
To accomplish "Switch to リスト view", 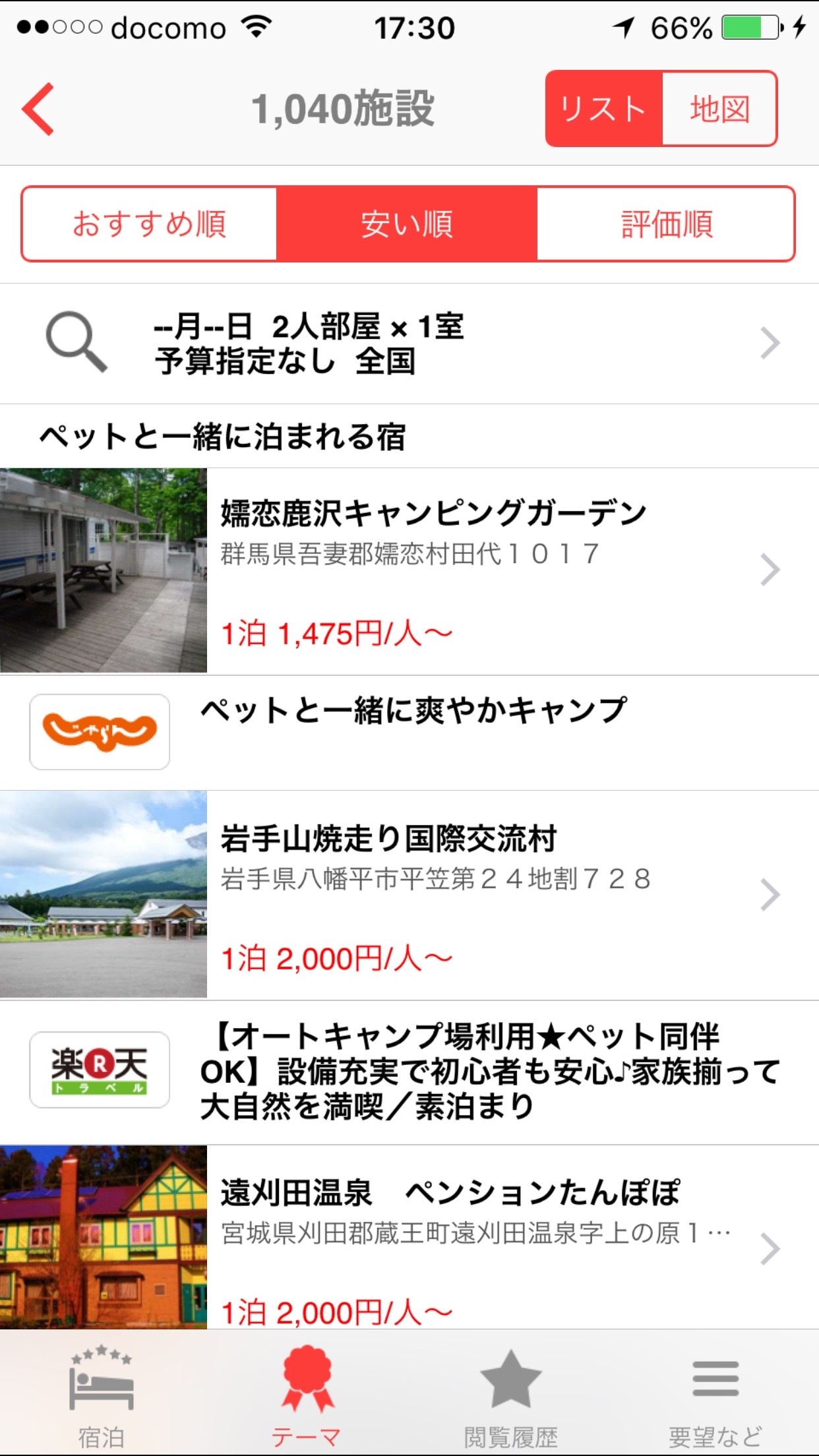I will click(603, 109).
